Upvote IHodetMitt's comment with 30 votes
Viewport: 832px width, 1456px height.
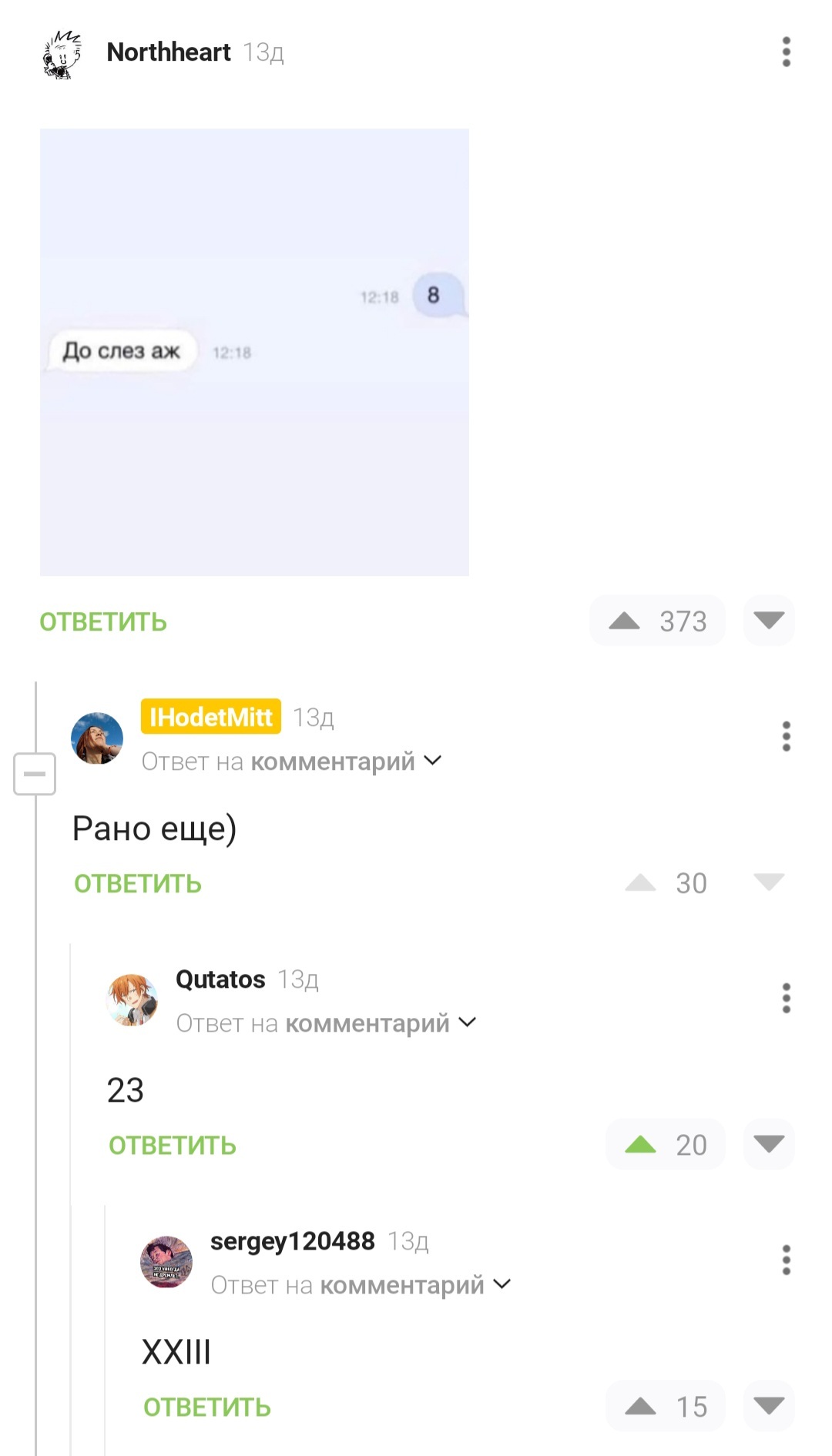(641, 882)
